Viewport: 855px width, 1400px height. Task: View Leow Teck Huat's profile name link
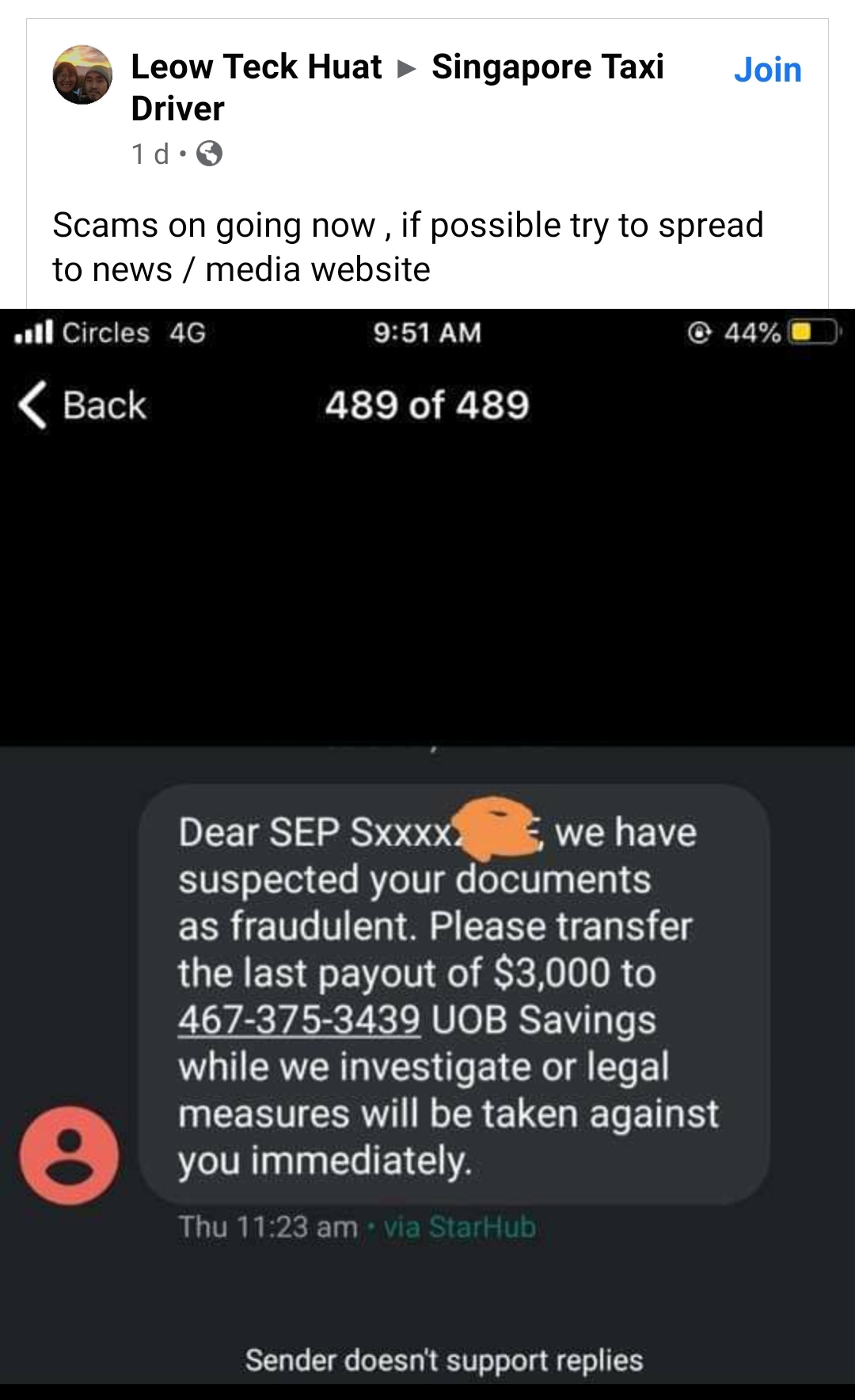[x=256, y=67]
